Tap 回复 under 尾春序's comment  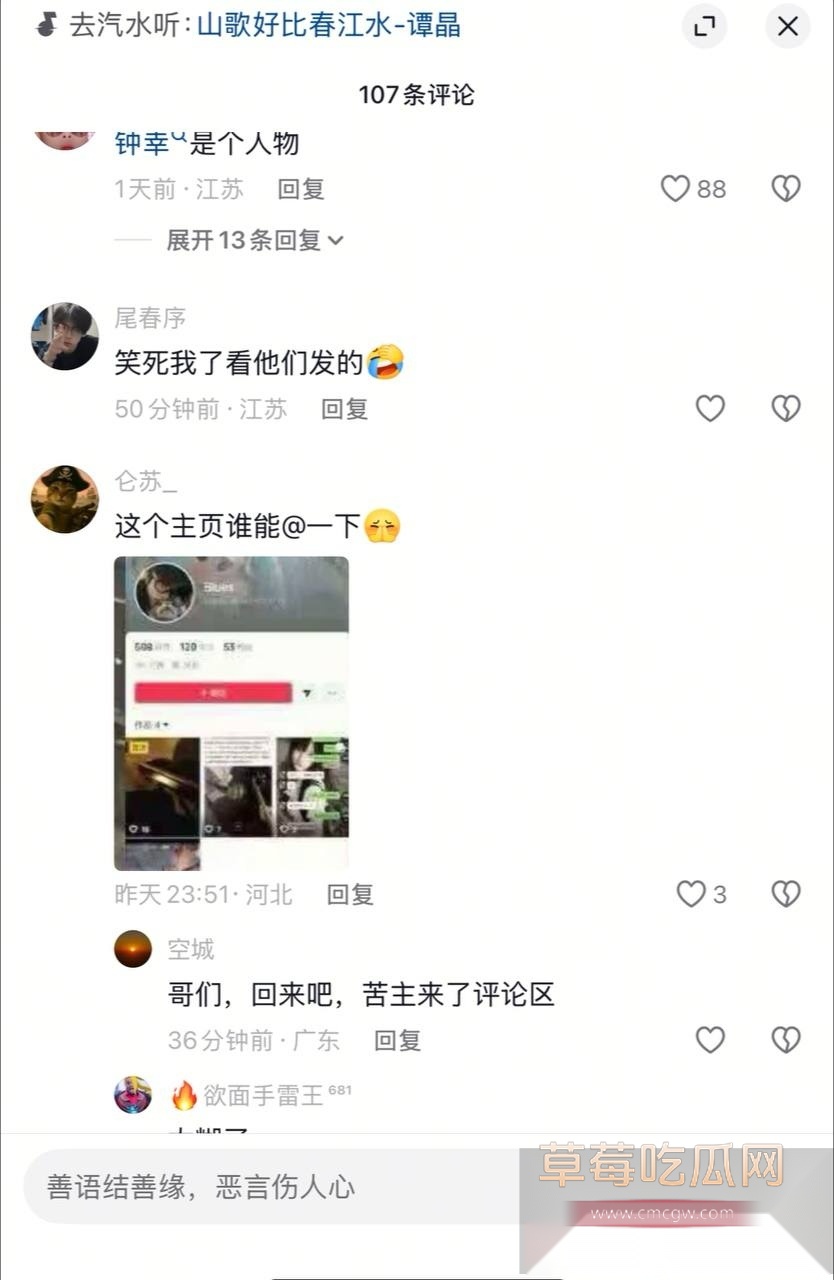[x=347, y=408]
